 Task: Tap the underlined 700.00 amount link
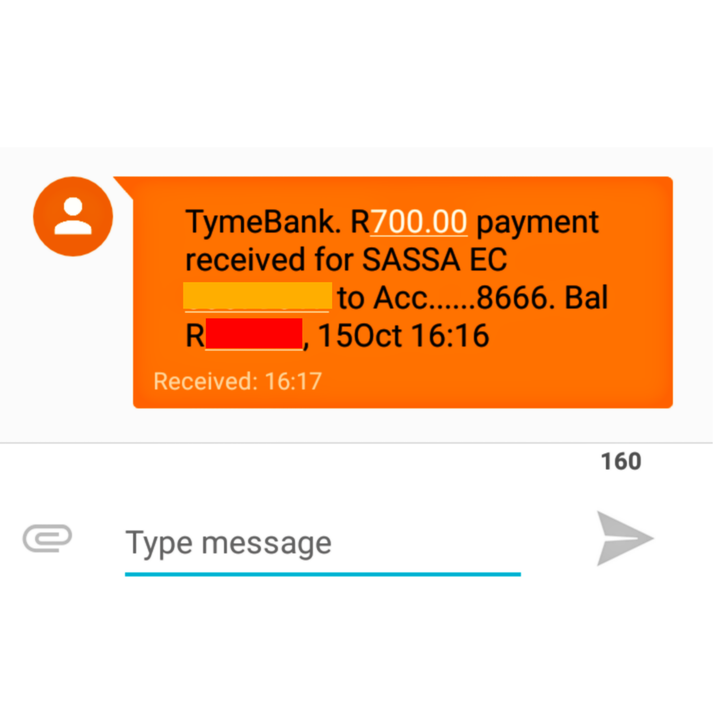(418, 221)
